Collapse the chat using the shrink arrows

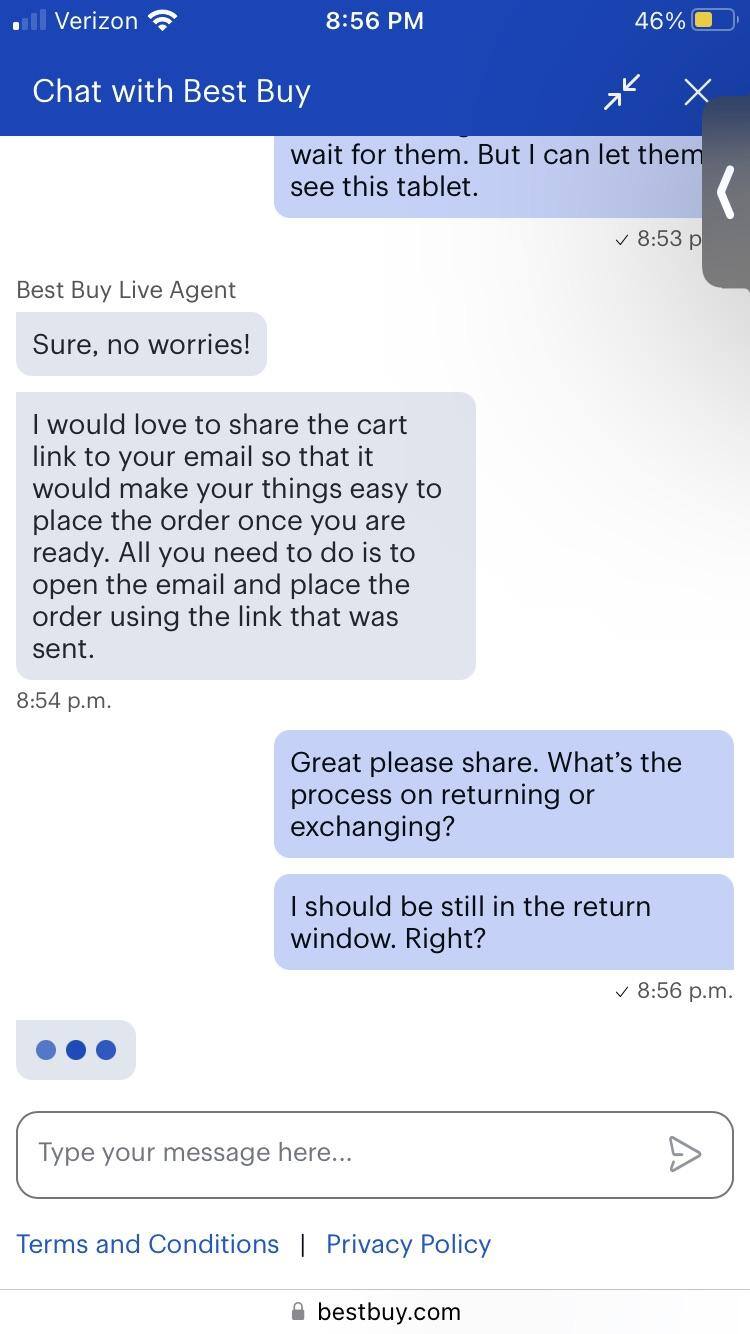pos(620,91)
